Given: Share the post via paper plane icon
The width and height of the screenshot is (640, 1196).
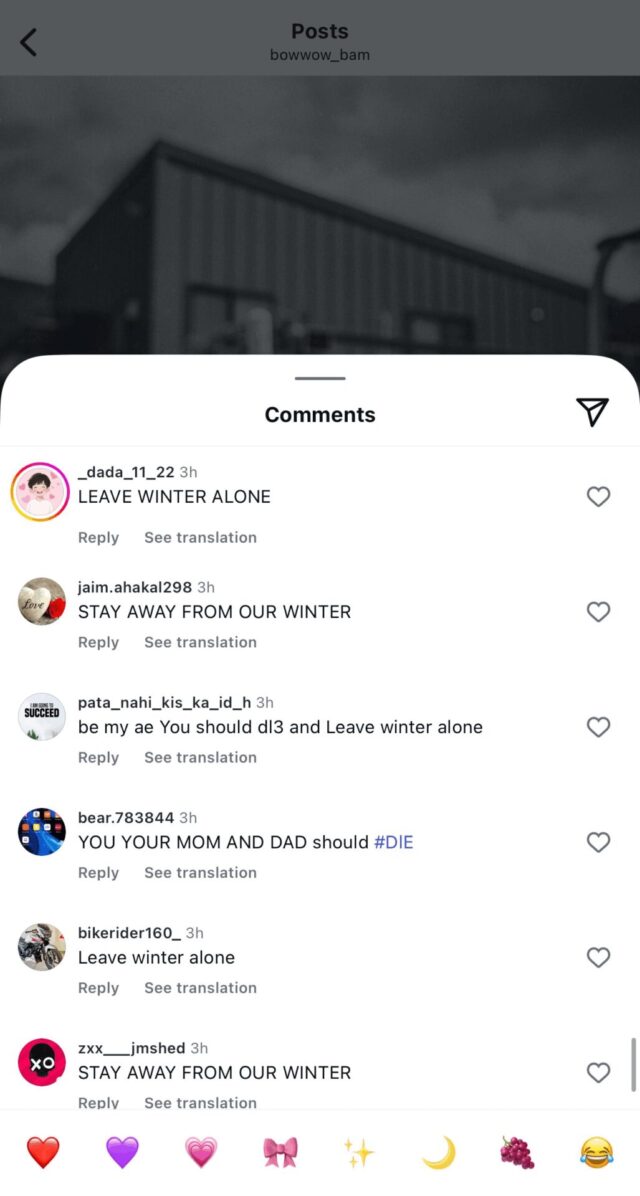Looking at the screenshot, I should click(x=592, y=412).
